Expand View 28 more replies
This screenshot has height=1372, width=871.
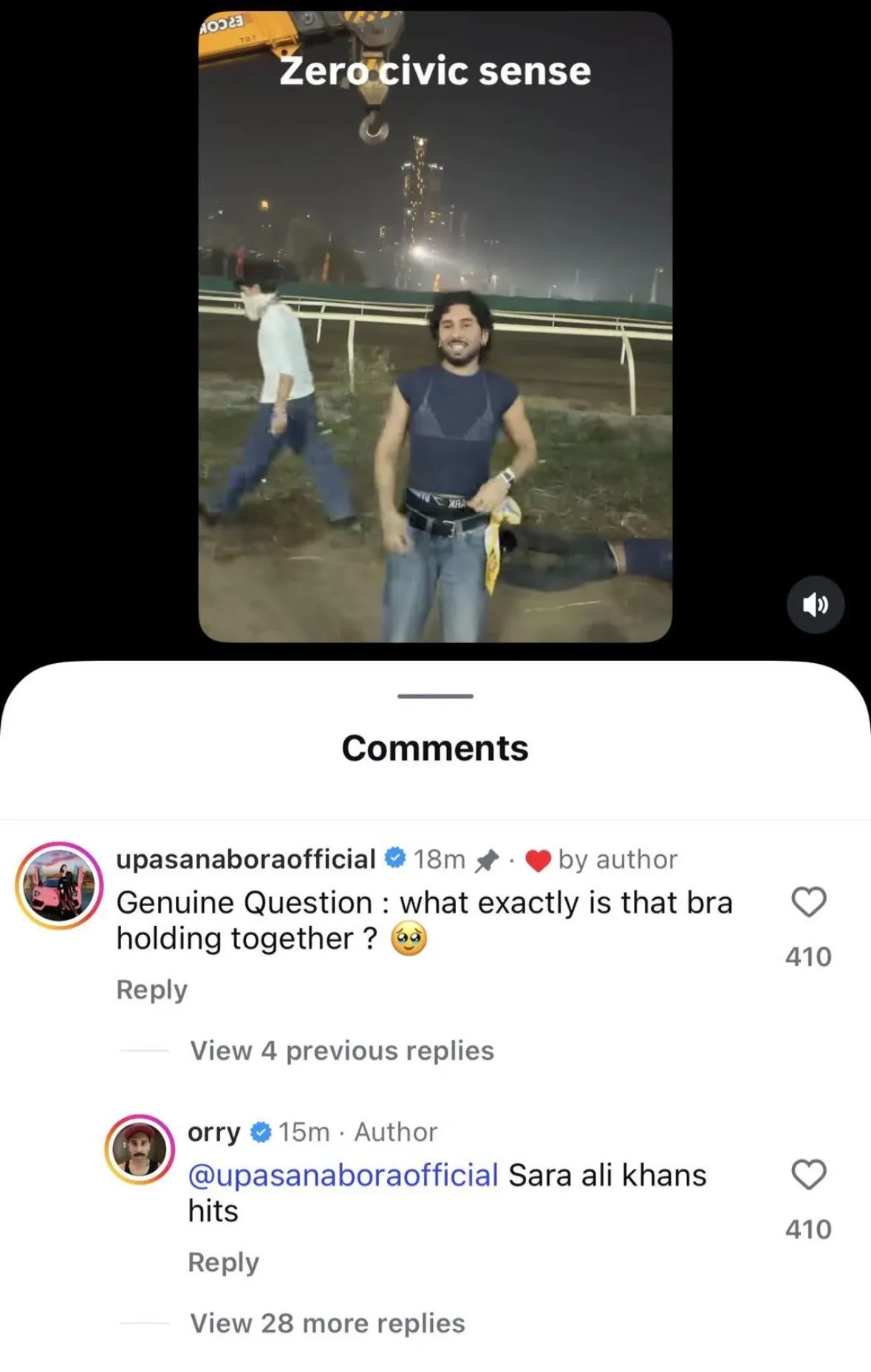point(327,1323)
